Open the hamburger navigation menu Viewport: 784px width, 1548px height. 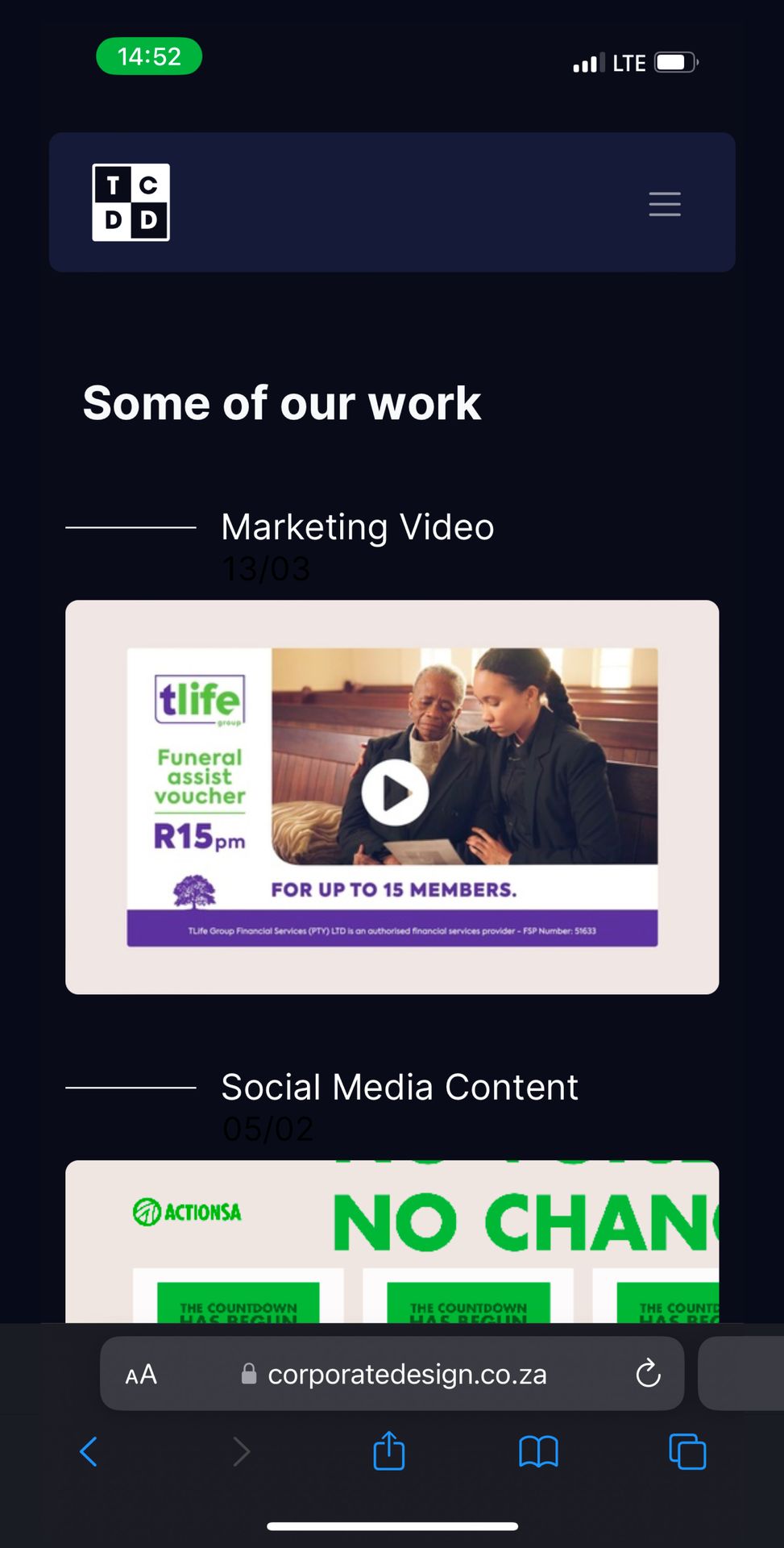coord(665,204)
